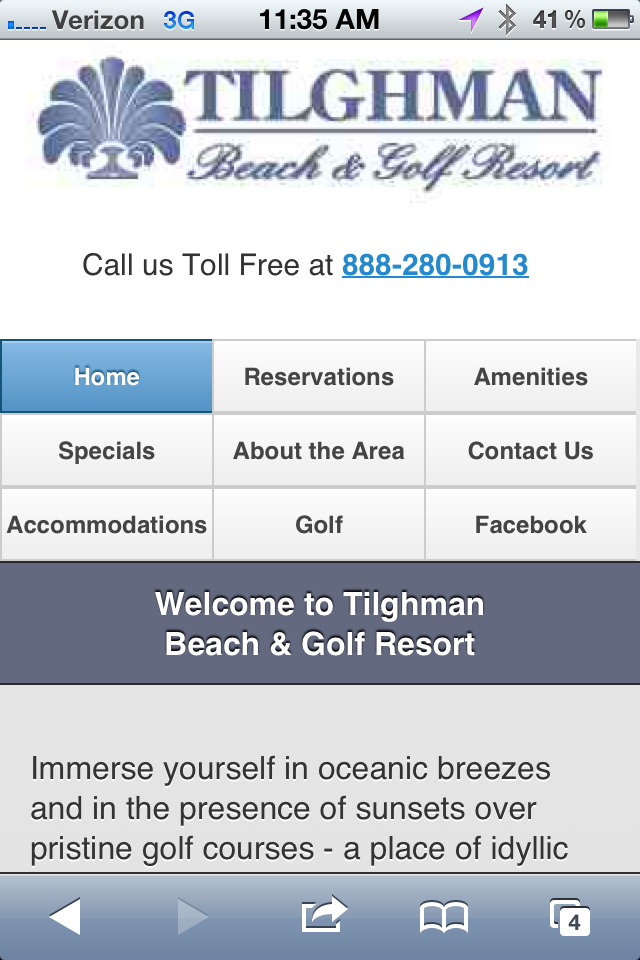This screenshot has width=640, height=960.
Task: Go back with the browser back arrow
Action: tap(66, 917)
